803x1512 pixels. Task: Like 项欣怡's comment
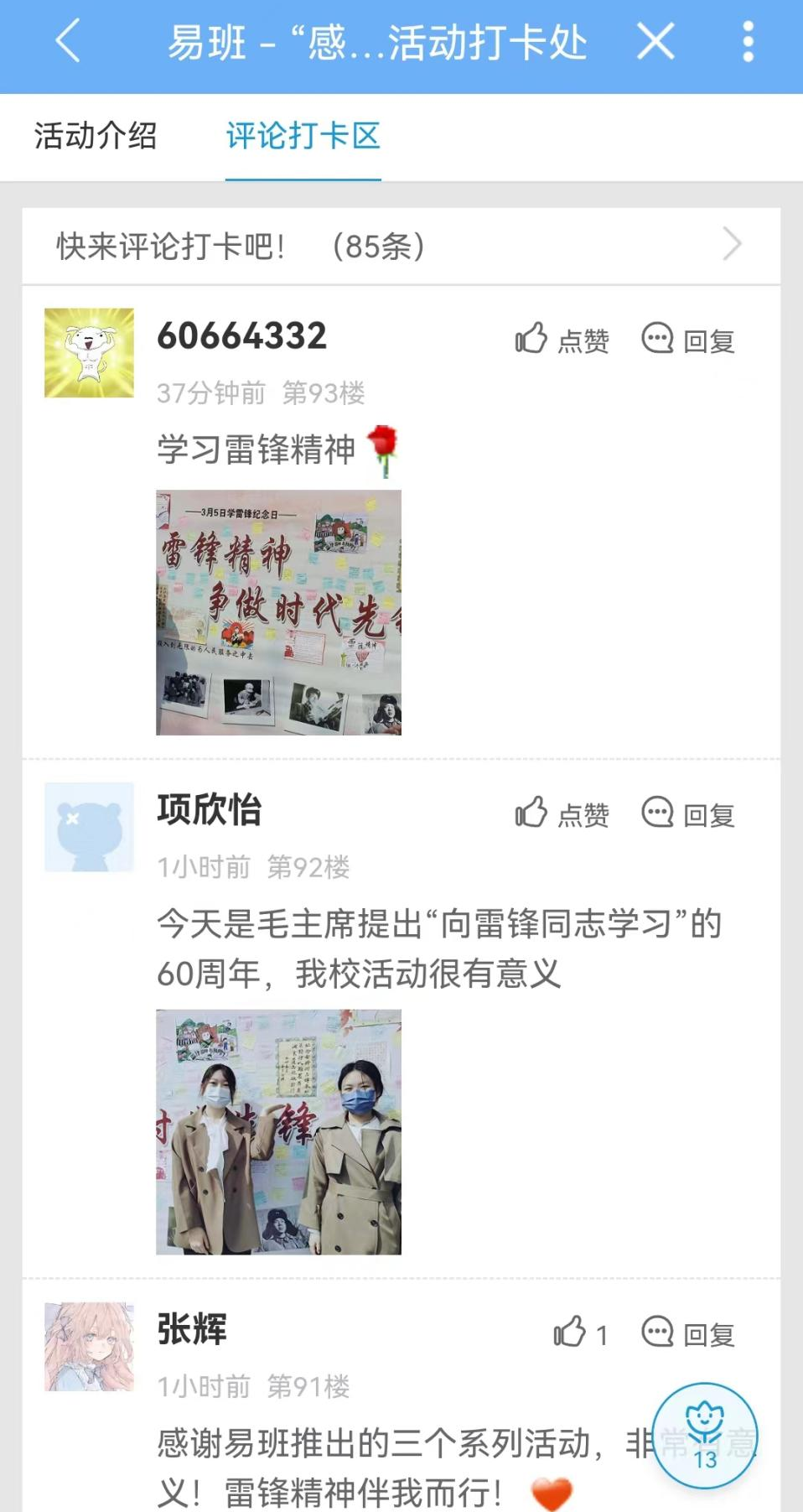(562, 813)
